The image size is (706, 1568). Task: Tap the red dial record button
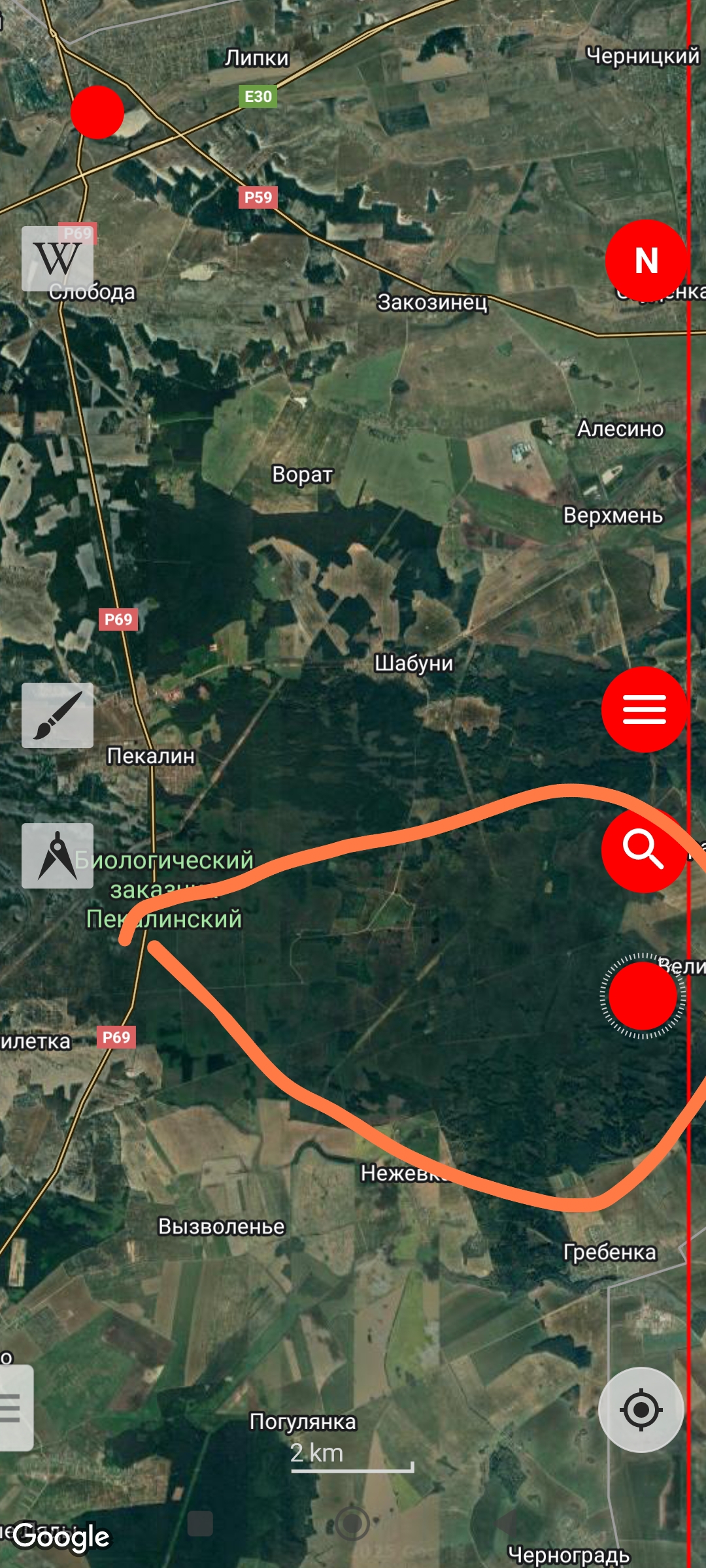tap(643, 996)
